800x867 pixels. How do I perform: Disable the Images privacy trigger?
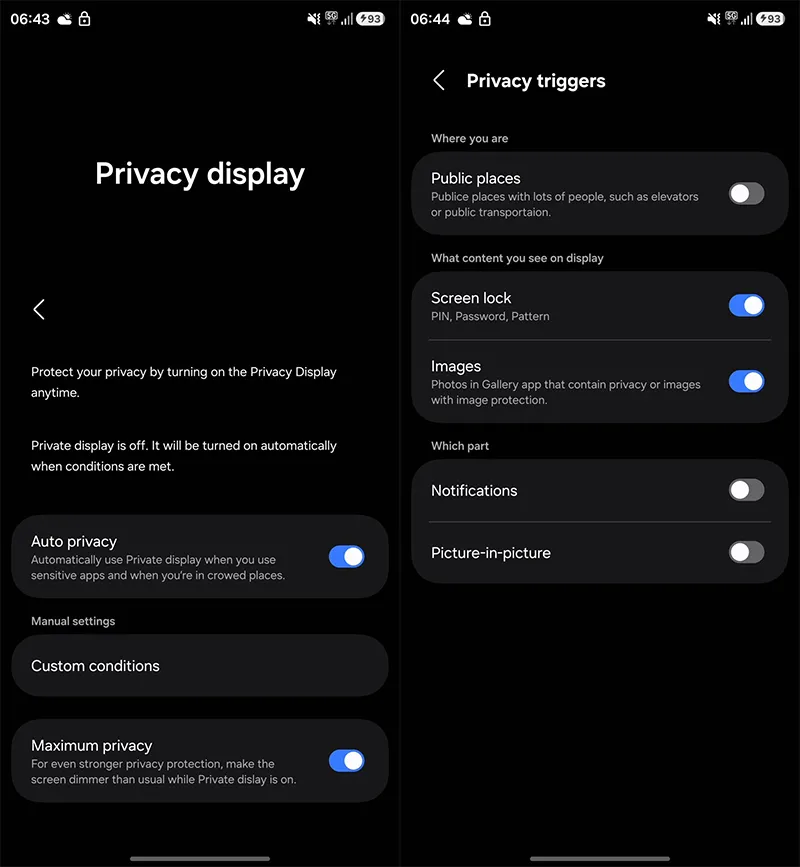tap(746, 382)
